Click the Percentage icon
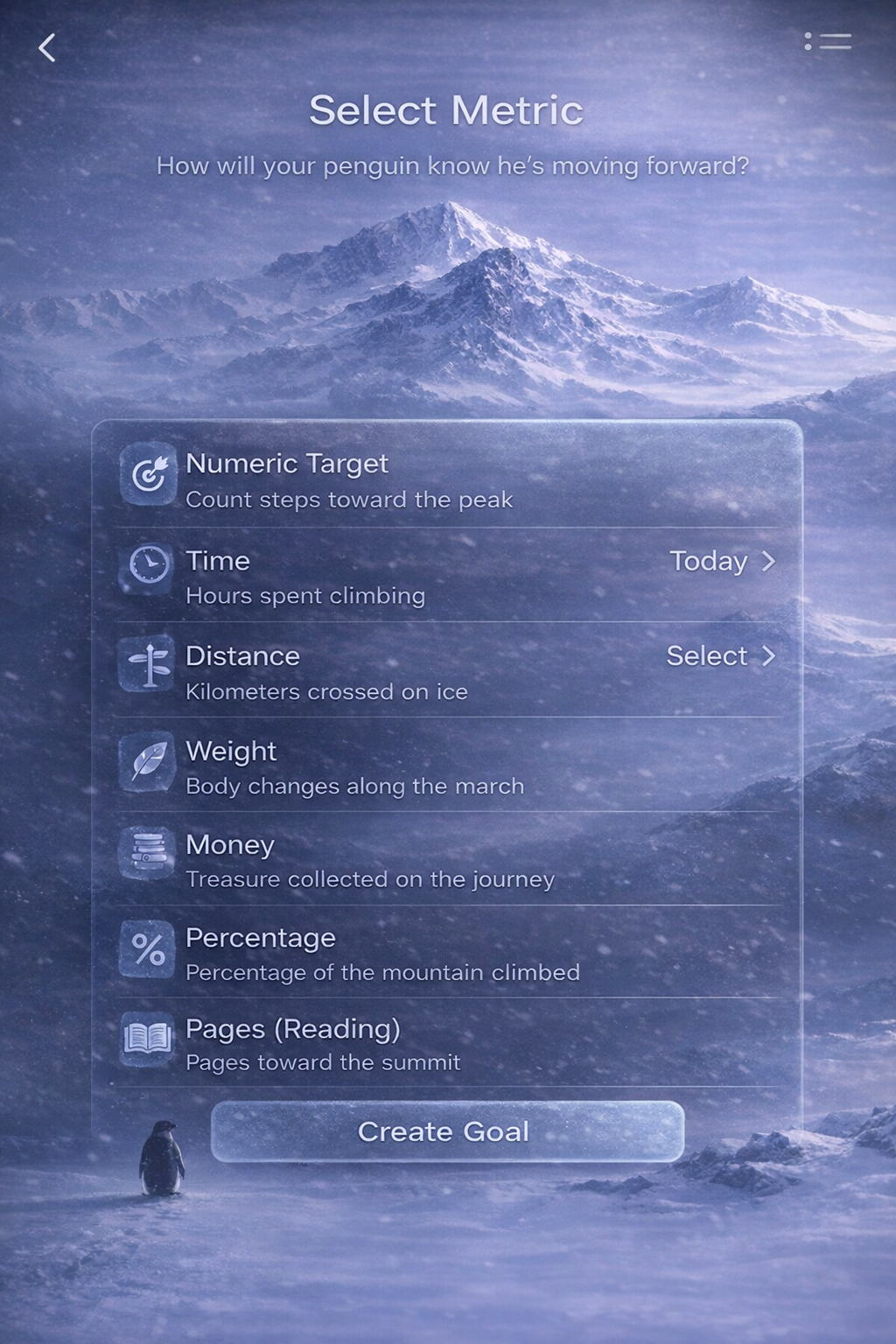 tap(147, 950)
